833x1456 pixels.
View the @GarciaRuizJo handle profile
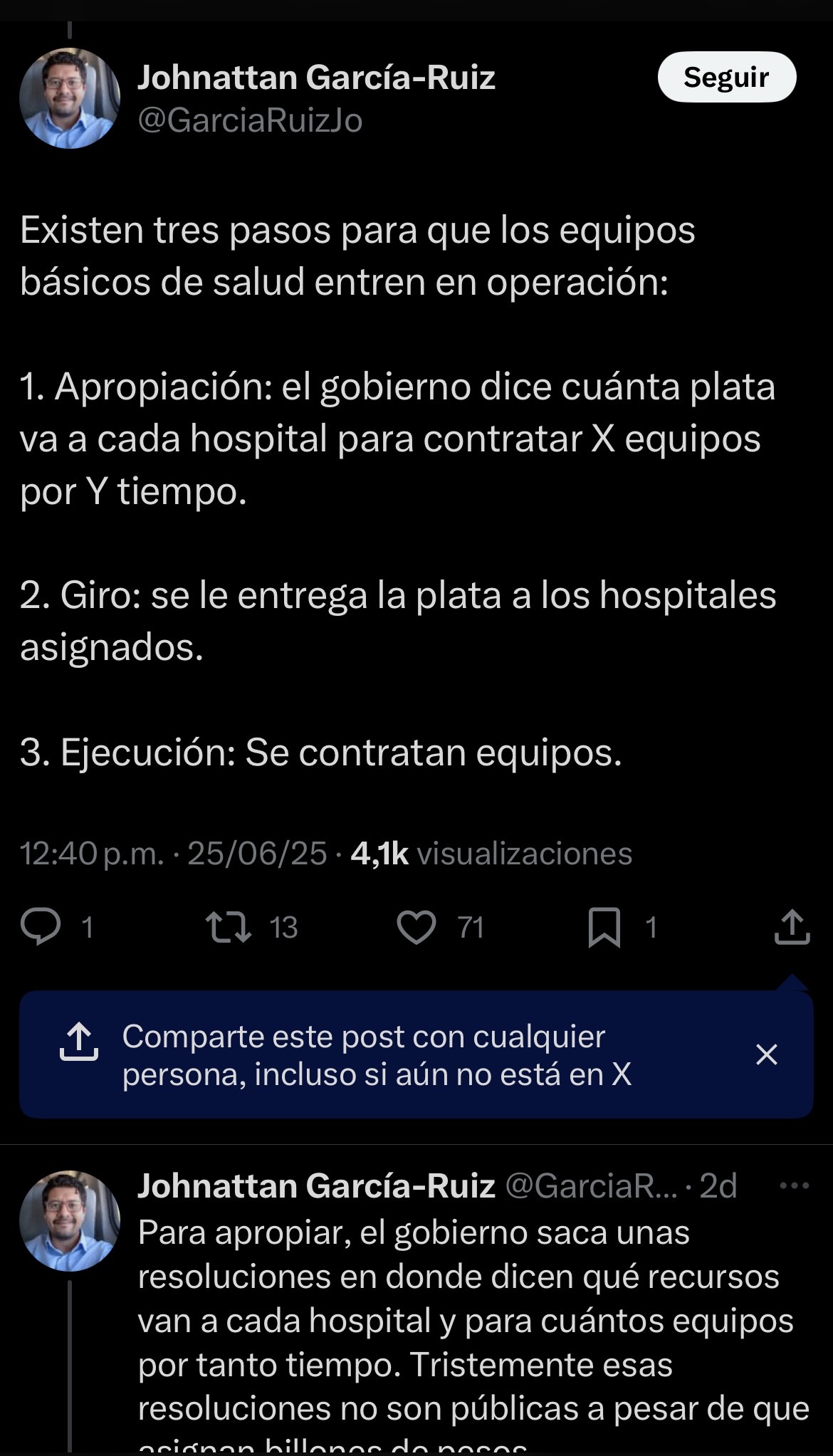click(x=250, y=121)
